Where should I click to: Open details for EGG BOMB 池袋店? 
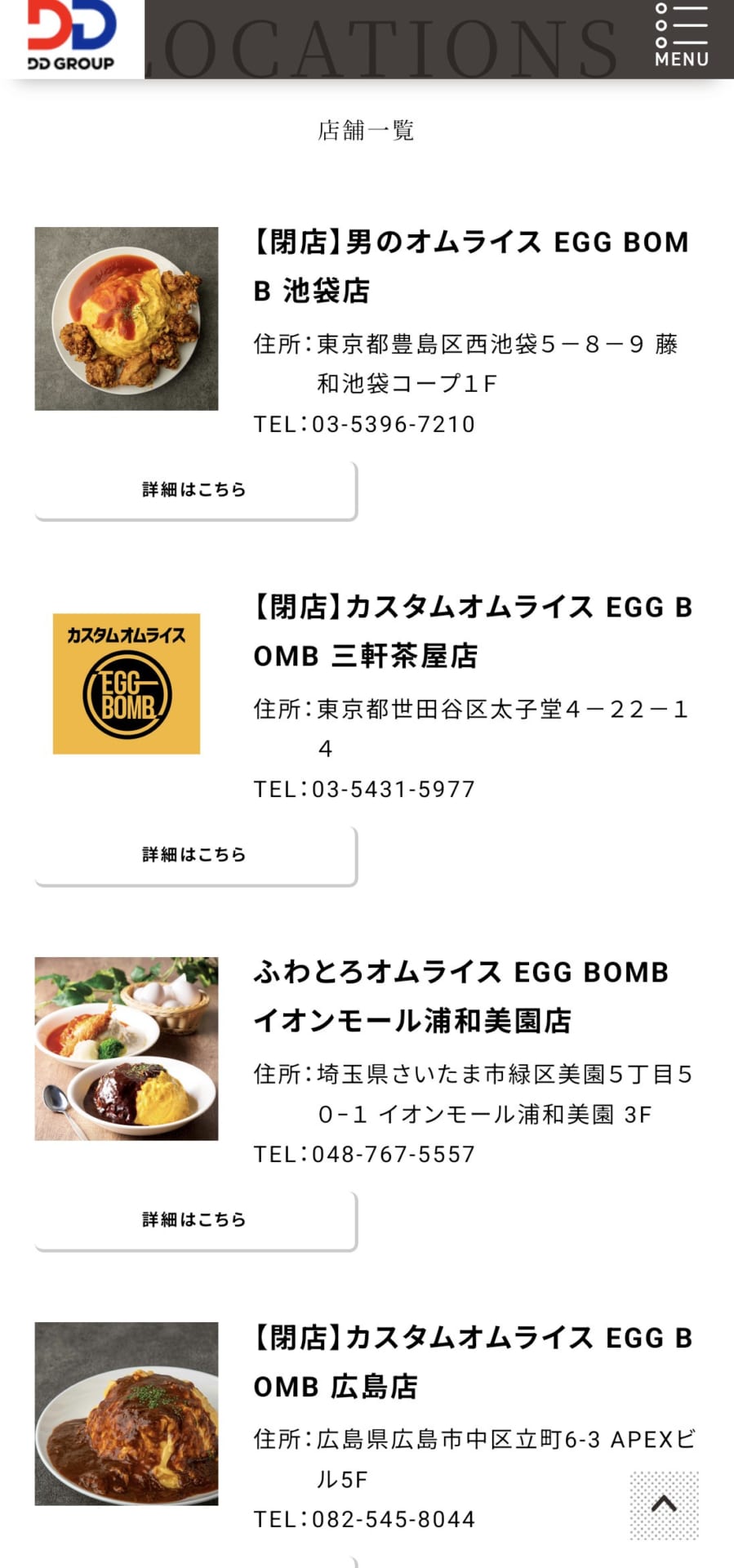point(195,490)
